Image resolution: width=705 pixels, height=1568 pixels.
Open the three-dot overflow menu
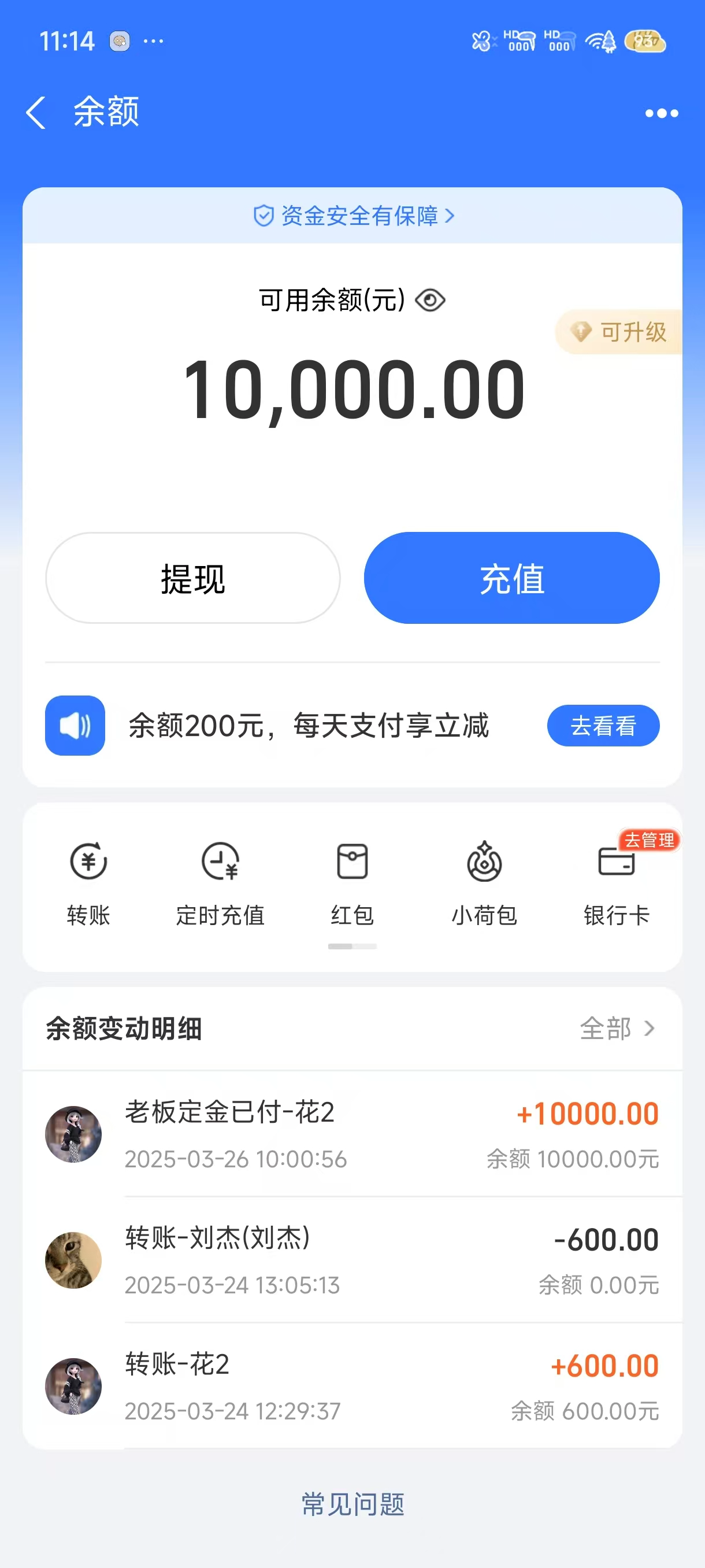coord(661,113)
